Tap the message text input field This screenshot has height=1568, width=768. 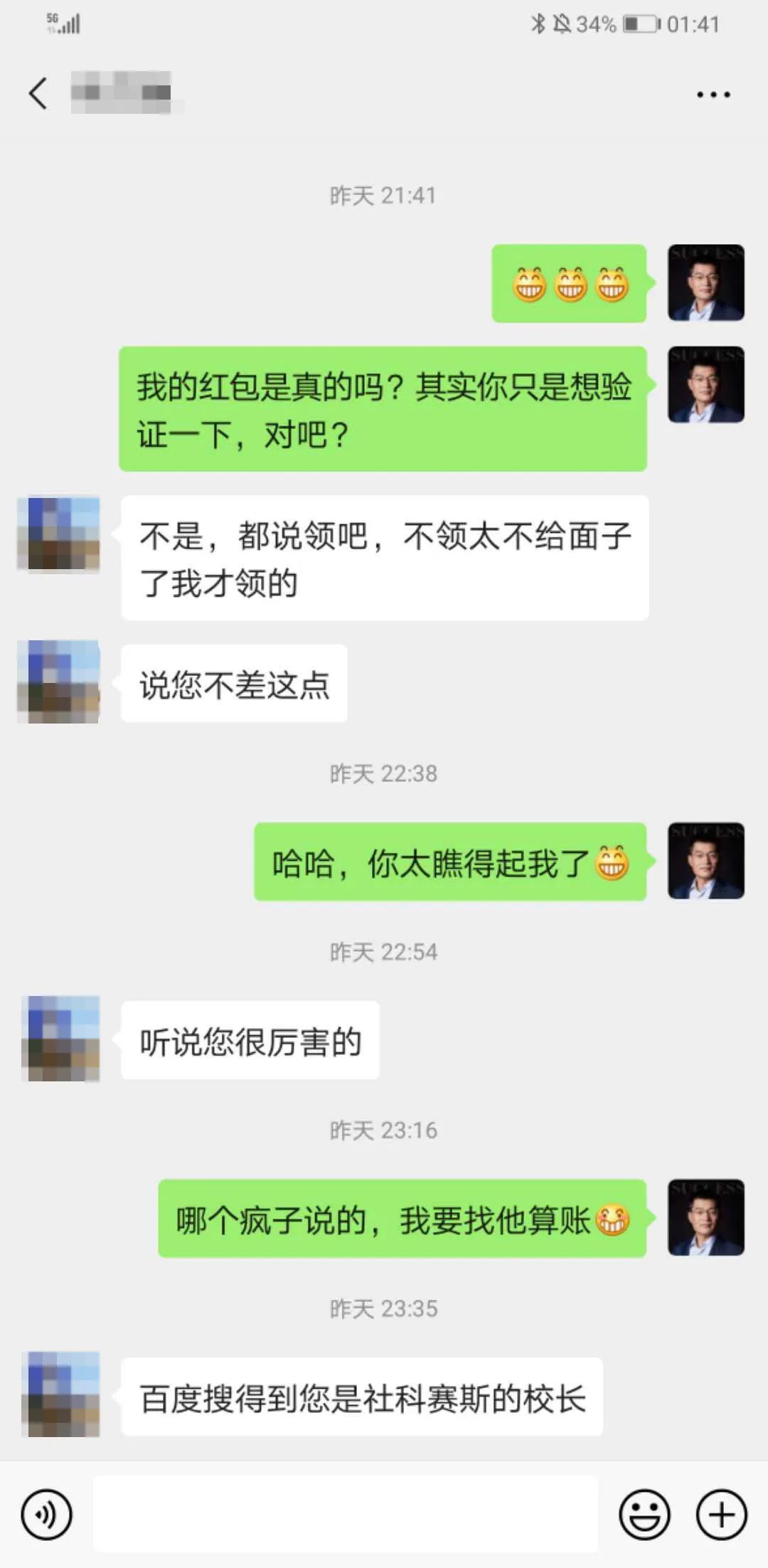coord(346,1514)
